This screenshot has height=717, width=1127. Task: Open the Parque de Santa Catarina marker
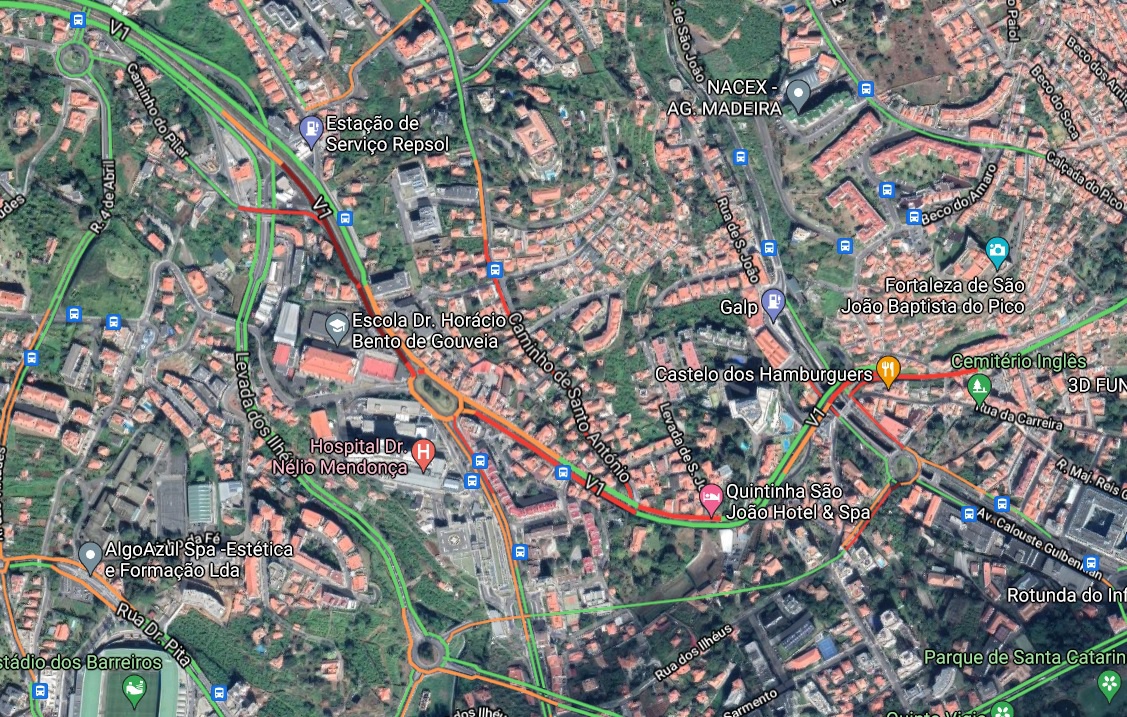(1108, 683)
